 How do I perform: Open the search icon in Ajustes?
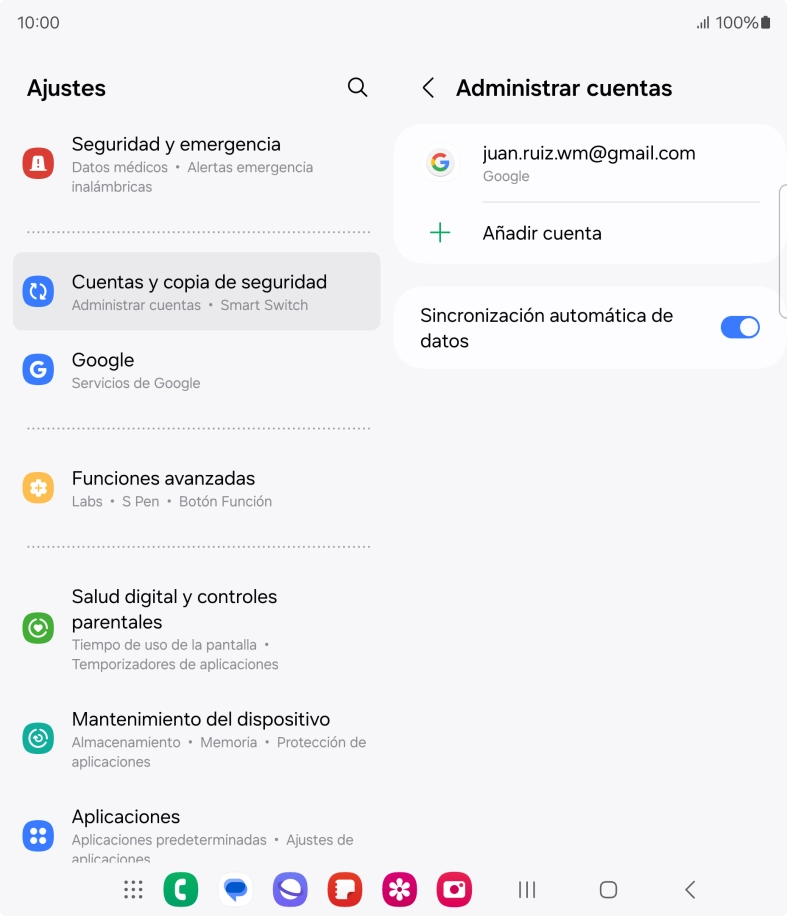point(357,87)
